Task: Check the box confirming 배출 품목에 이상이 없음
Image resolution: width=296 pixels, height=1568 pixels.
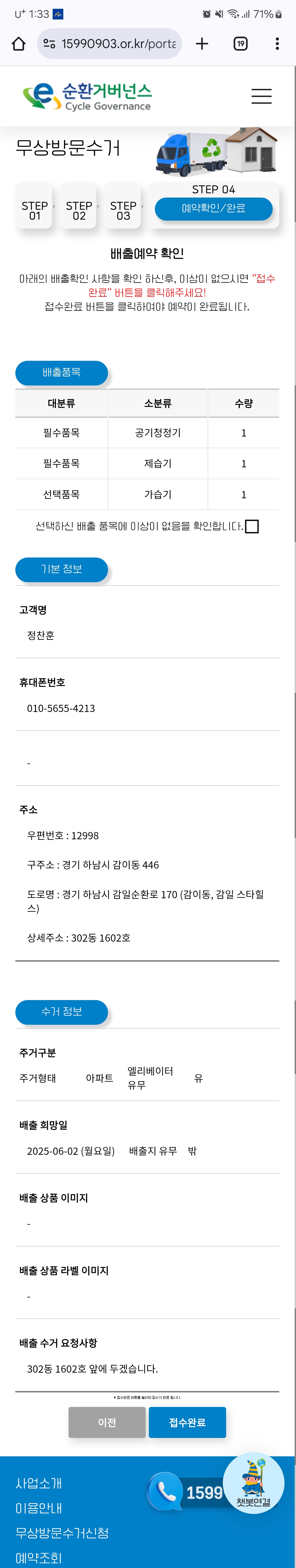Action: [252, 527]
